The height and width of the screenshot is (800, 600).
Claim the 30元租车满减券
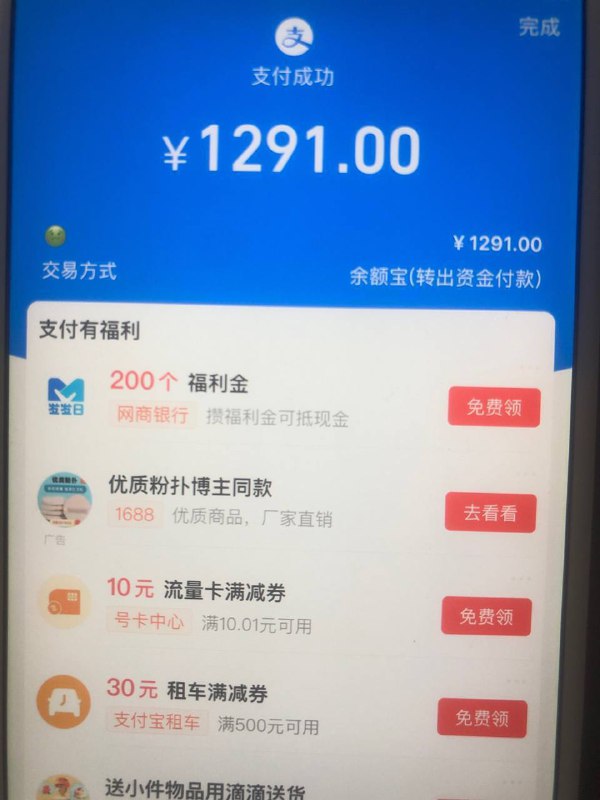(x=482, y=718)
